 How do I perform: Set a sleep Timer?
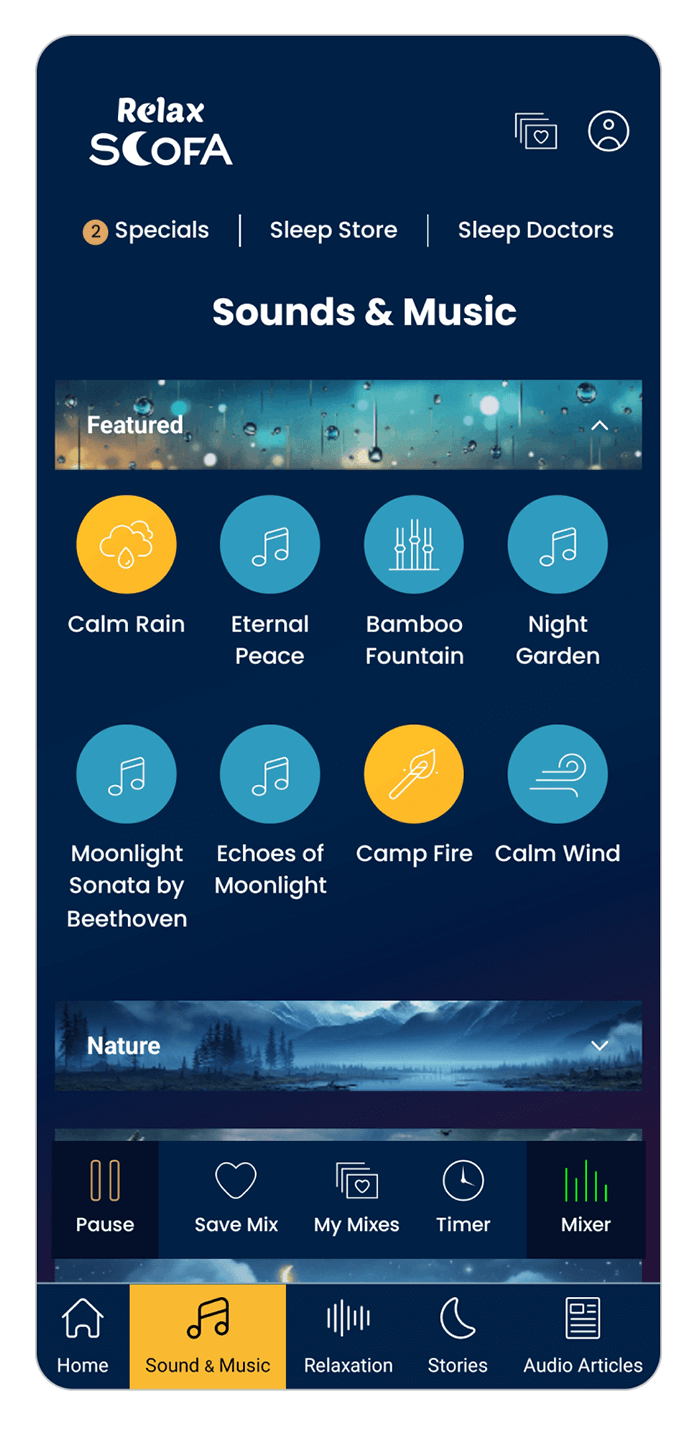pyautogui.click(x=463, y=1197)
